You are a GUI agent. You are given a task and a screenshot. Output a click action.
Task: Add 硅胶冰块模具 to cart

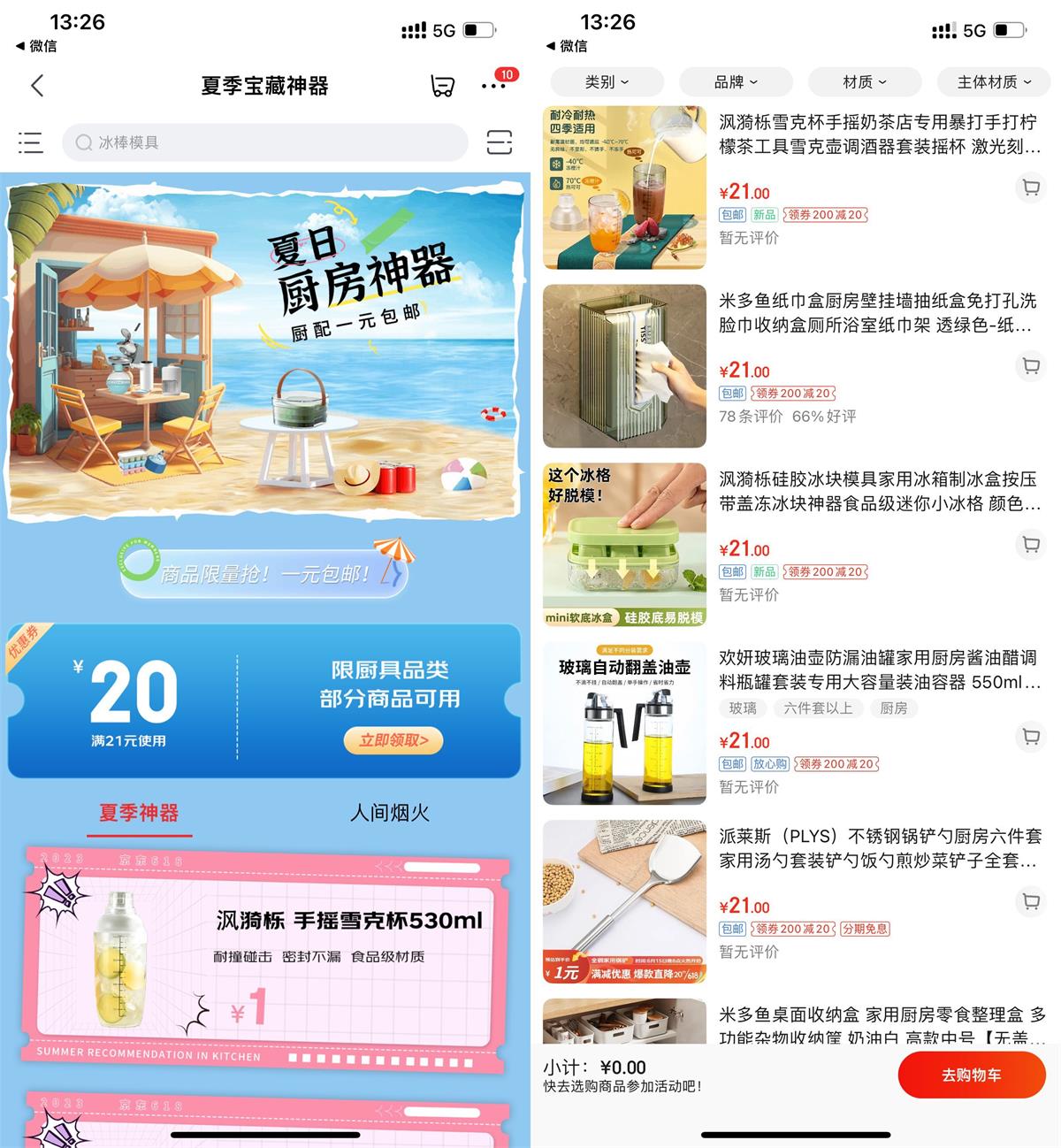pos(1031,545)
